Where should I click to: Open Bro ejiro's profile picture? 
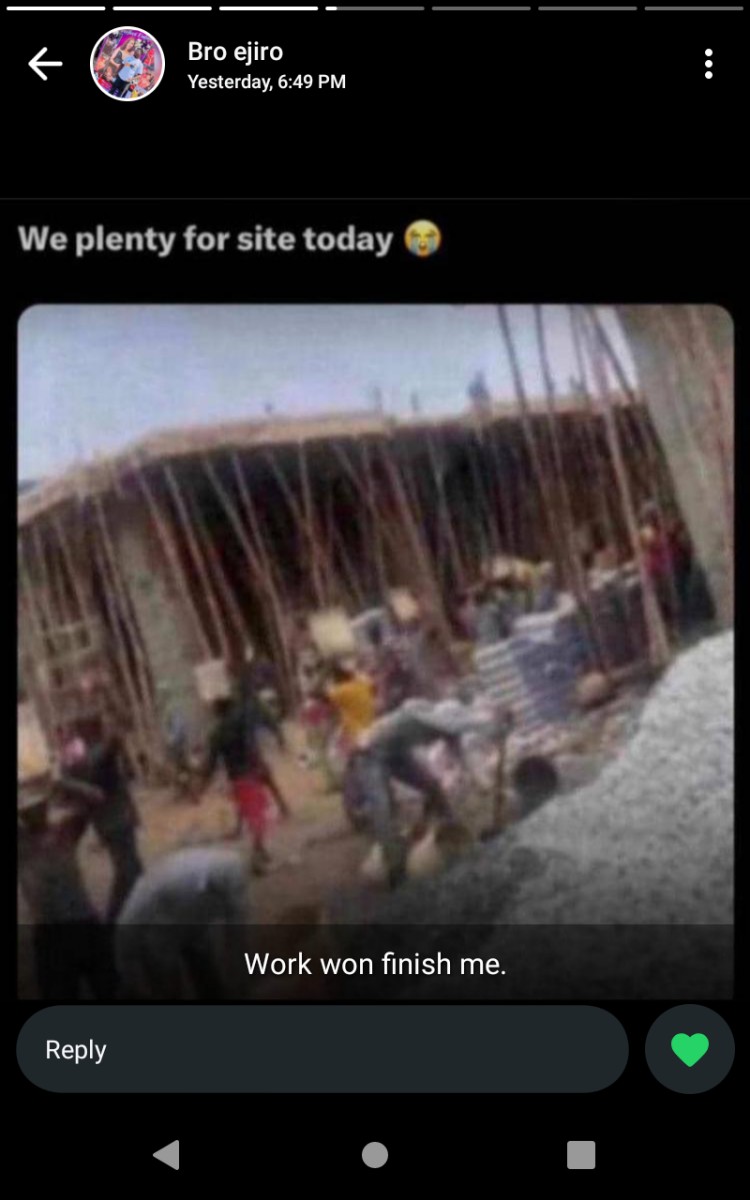click(x=127, y=64)
